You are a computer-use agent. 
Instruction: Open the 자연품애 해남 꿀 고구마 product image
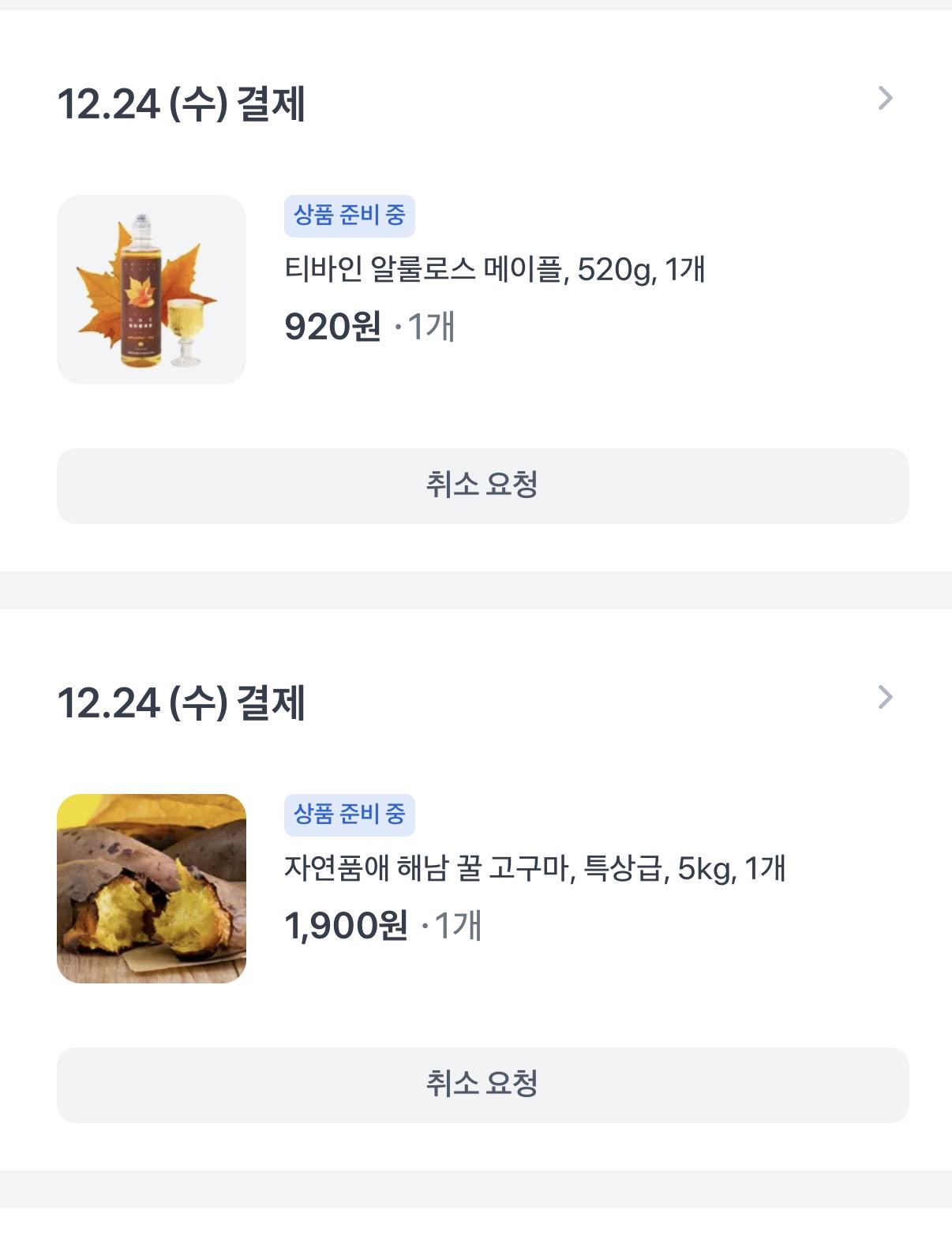coord(152,889)
